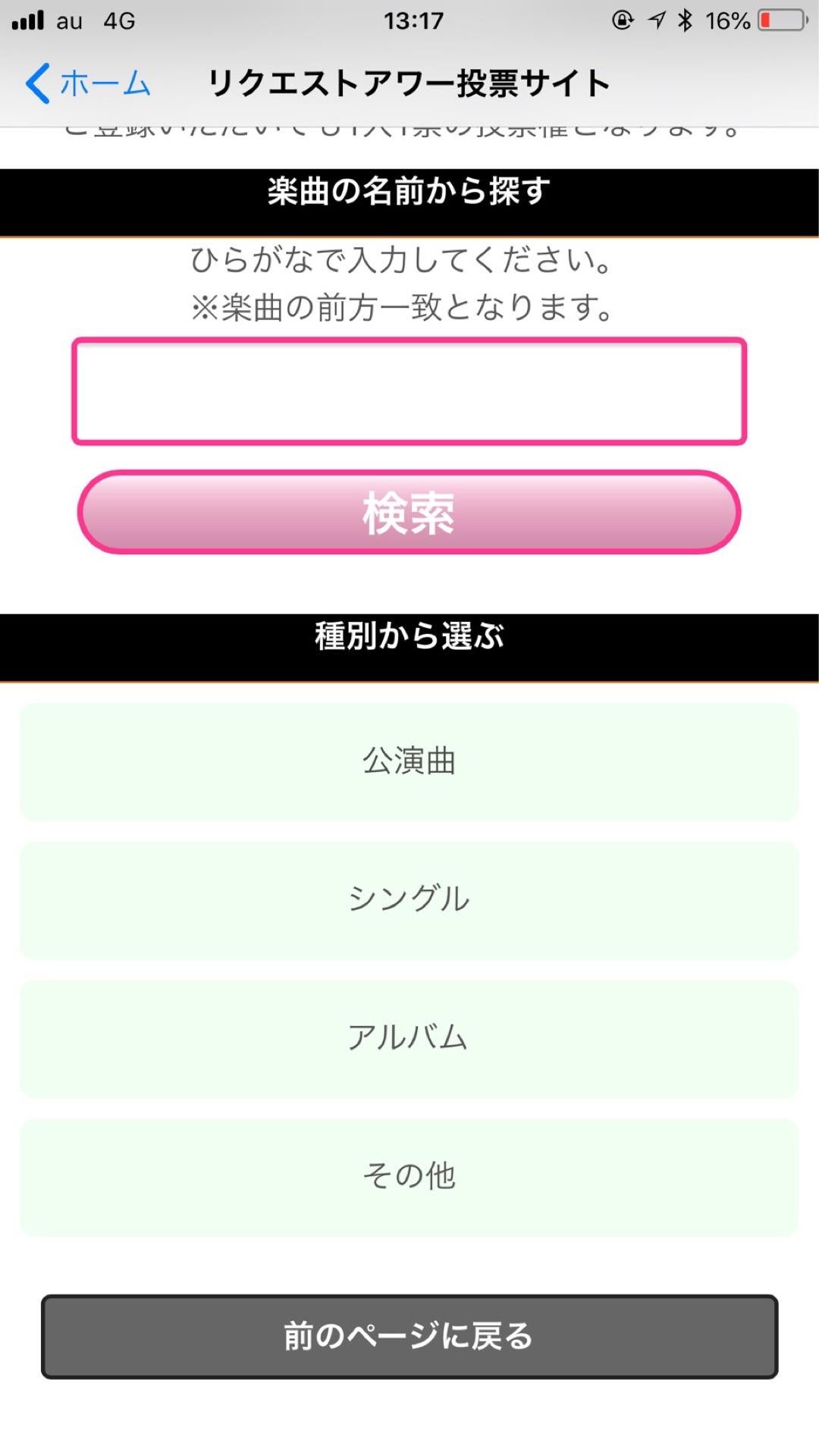Select the その他 category
The image size is (819, 1456).
[x=409, y=1176]
